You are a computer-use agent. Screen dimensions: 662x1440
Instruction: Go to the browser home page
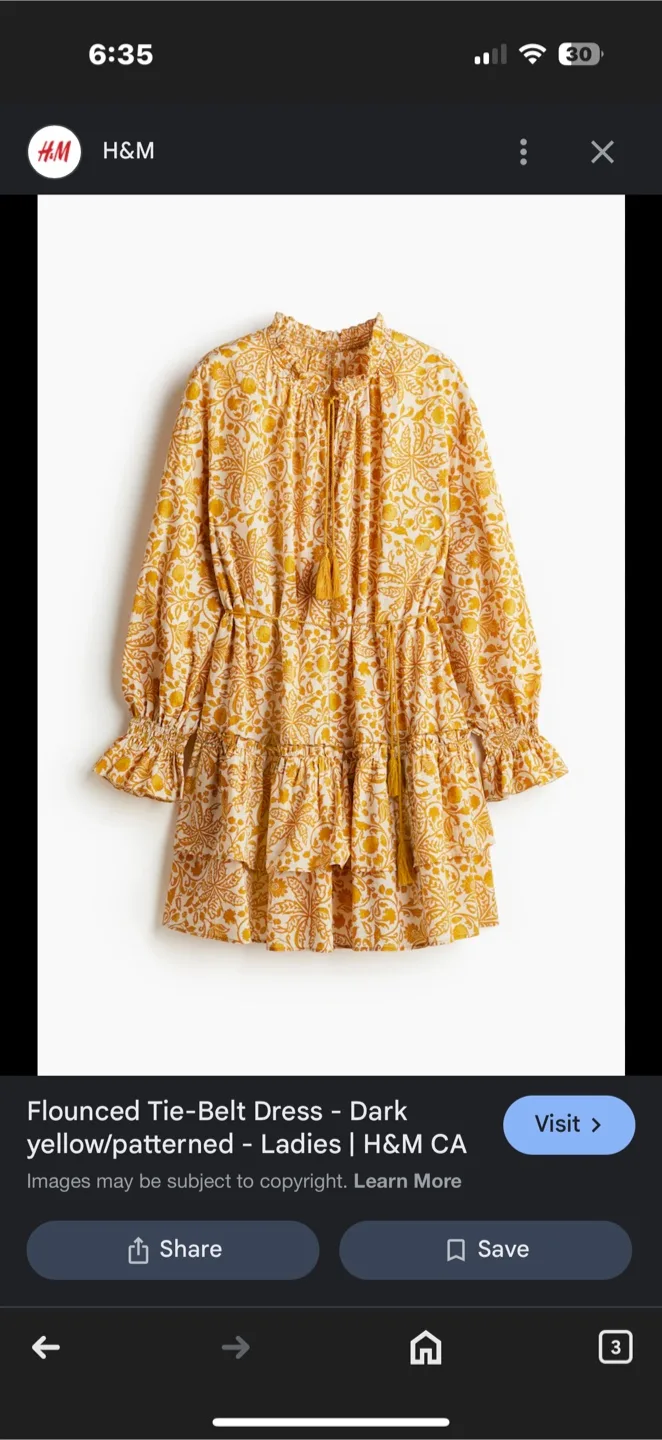click(426, 1348)
